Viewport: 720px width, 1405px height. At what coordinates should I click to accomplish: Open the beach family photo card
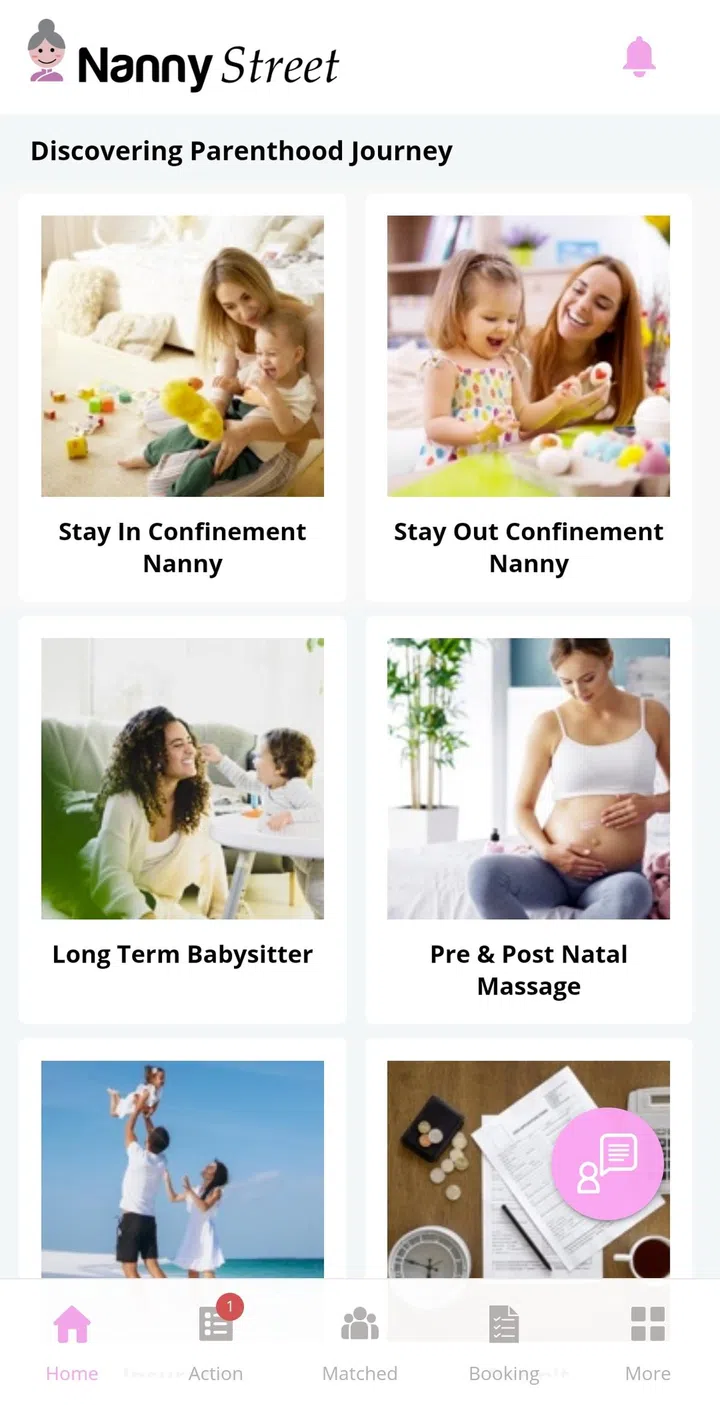click(182, 1165)
